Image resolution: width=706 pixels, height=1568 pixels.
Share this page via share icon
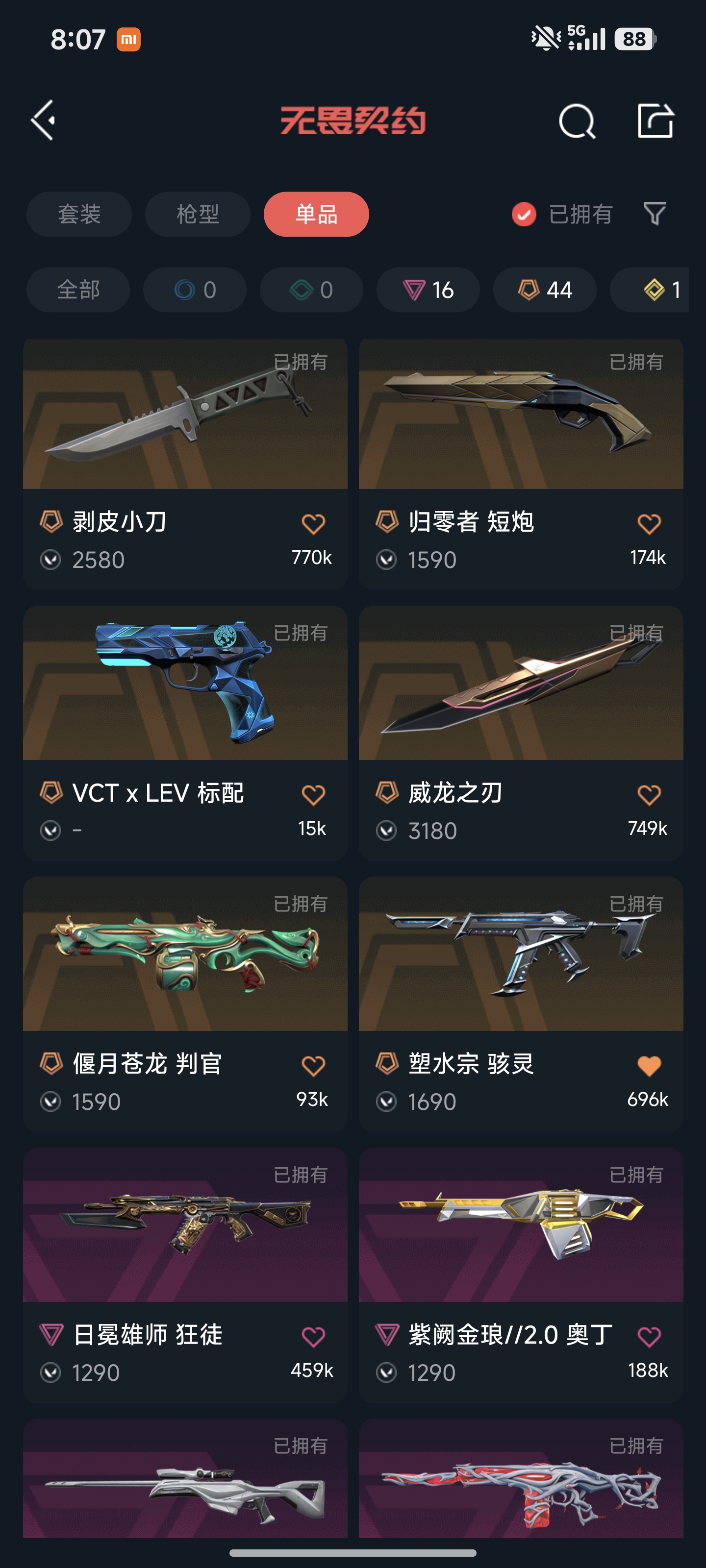[655, 121]
